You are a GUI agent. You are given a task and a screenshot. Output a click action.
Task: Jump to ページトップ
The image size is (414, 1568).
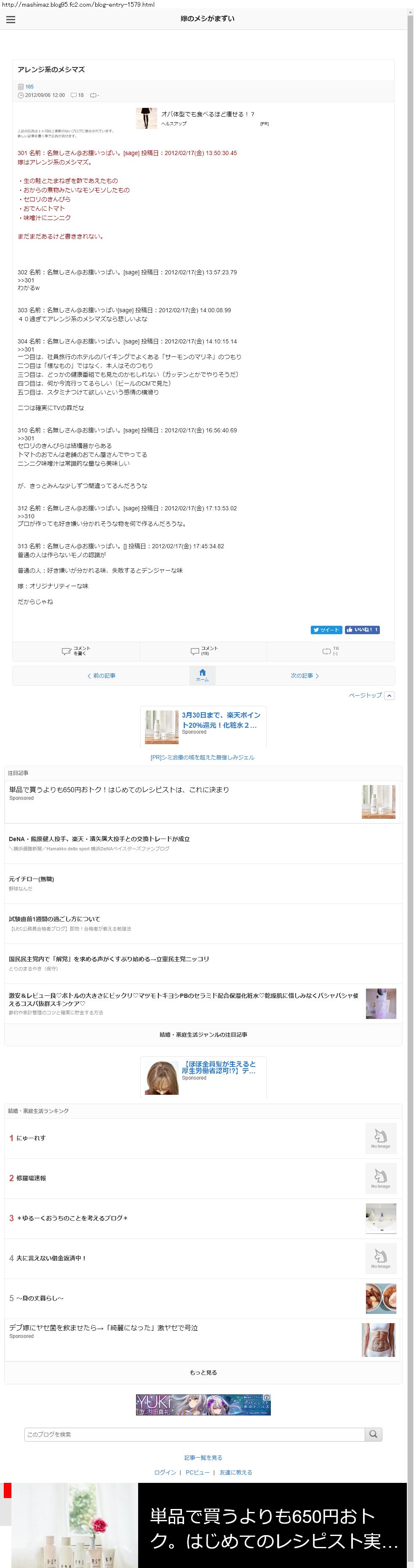pyautogui.click(x=371, y=695)
